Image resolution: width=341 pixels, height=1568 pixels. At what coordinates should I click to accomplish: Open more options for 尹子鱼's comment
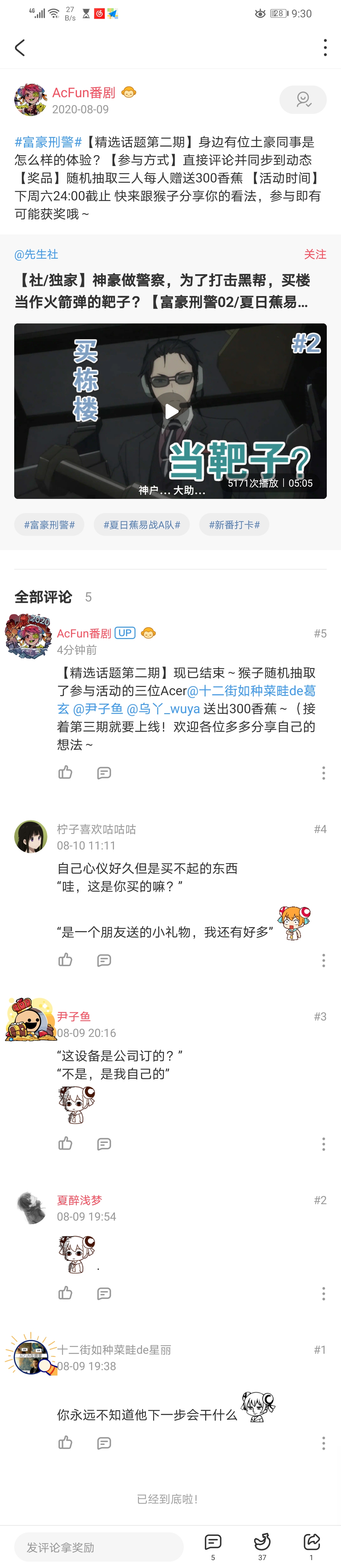323,1144
